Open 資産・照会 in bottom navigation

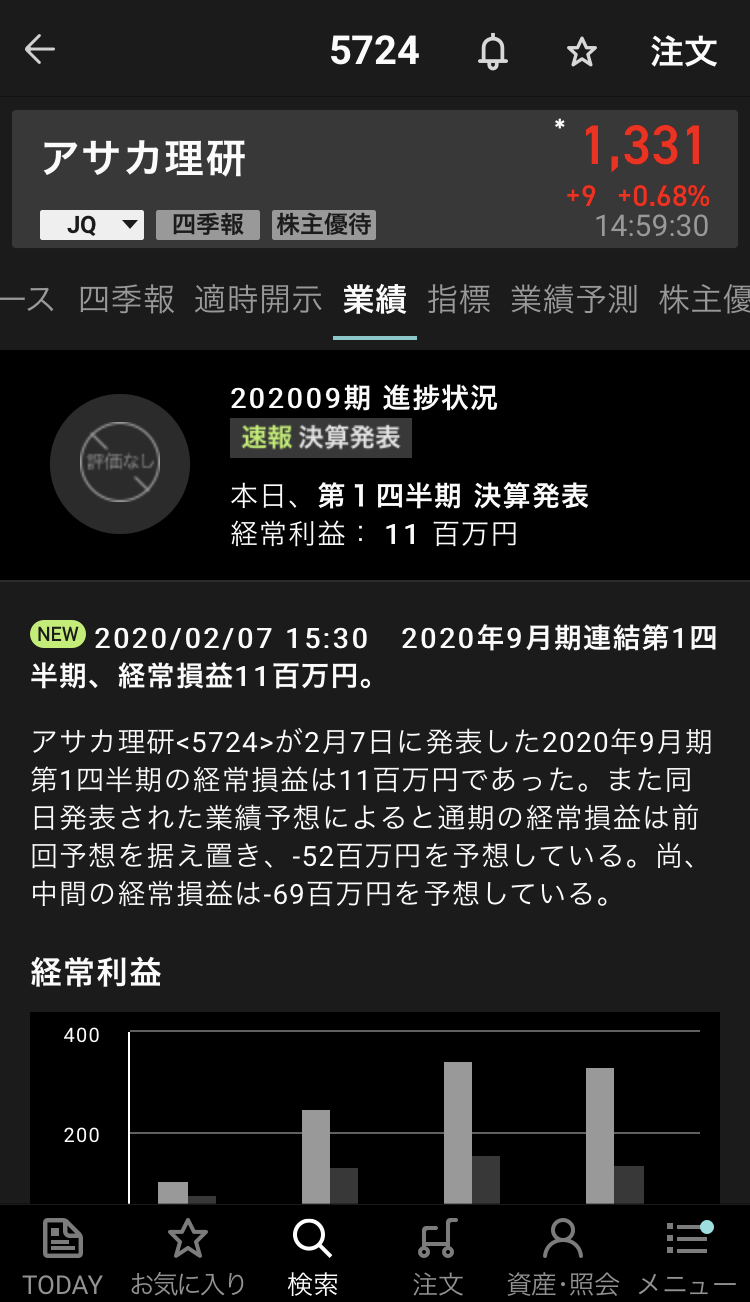pos(562,1256)
